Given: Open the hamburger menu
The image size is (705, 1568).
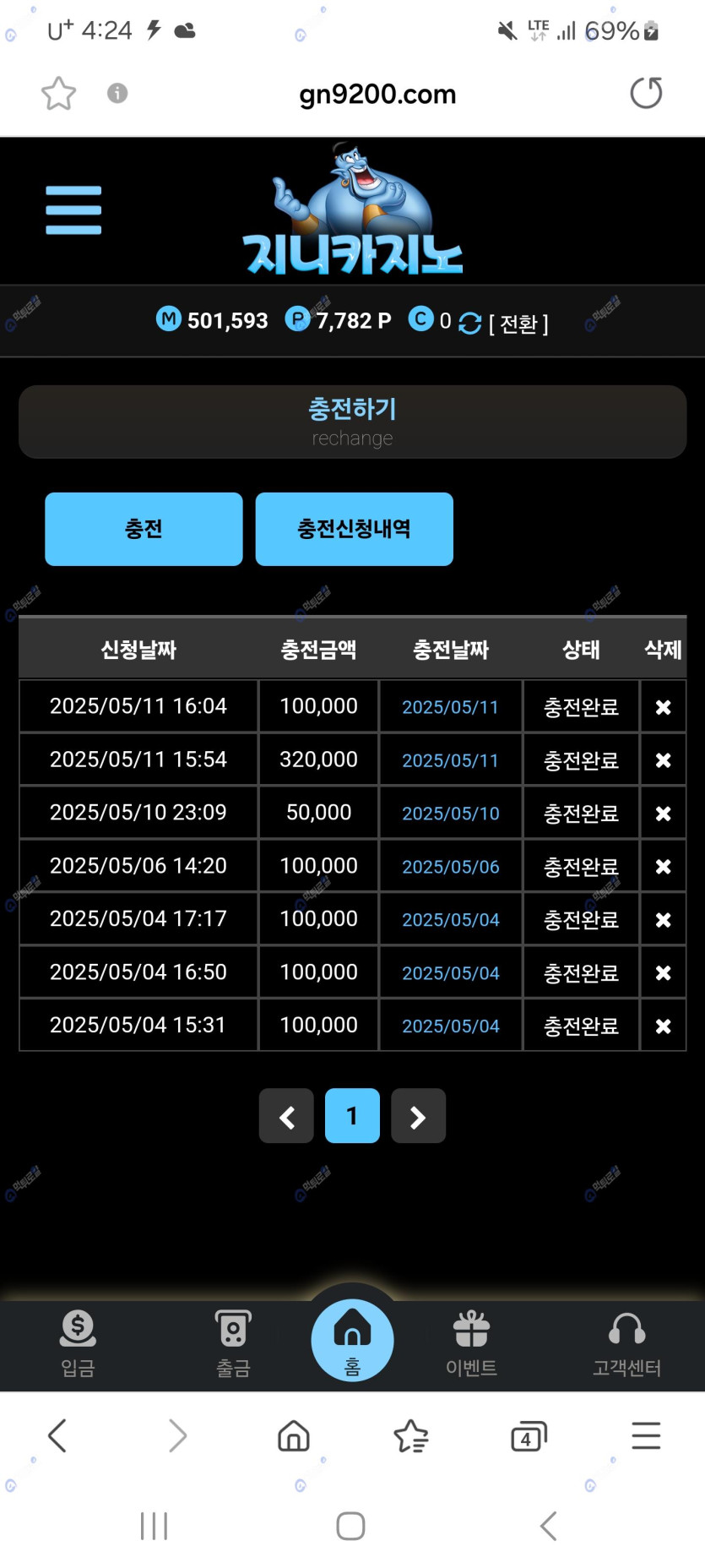Looking at the screenshot, I should 73,210.
